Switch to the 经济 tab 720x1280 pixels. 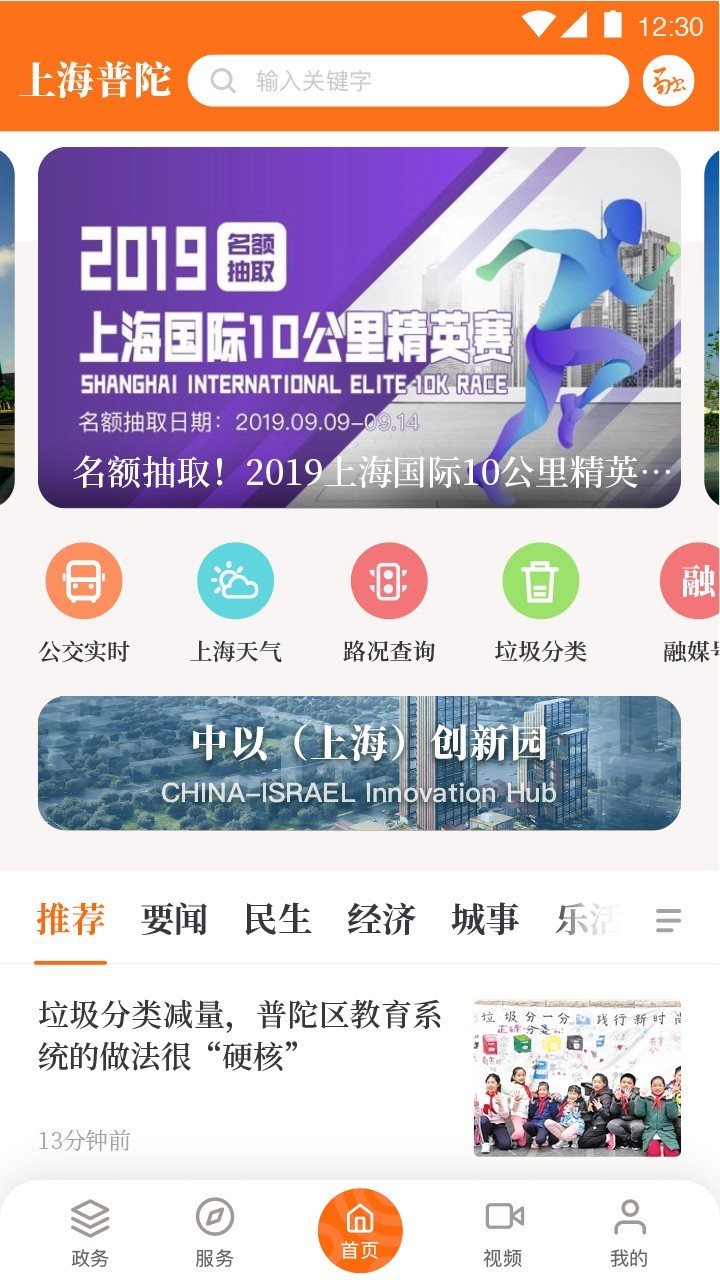(x=381, y=919)
